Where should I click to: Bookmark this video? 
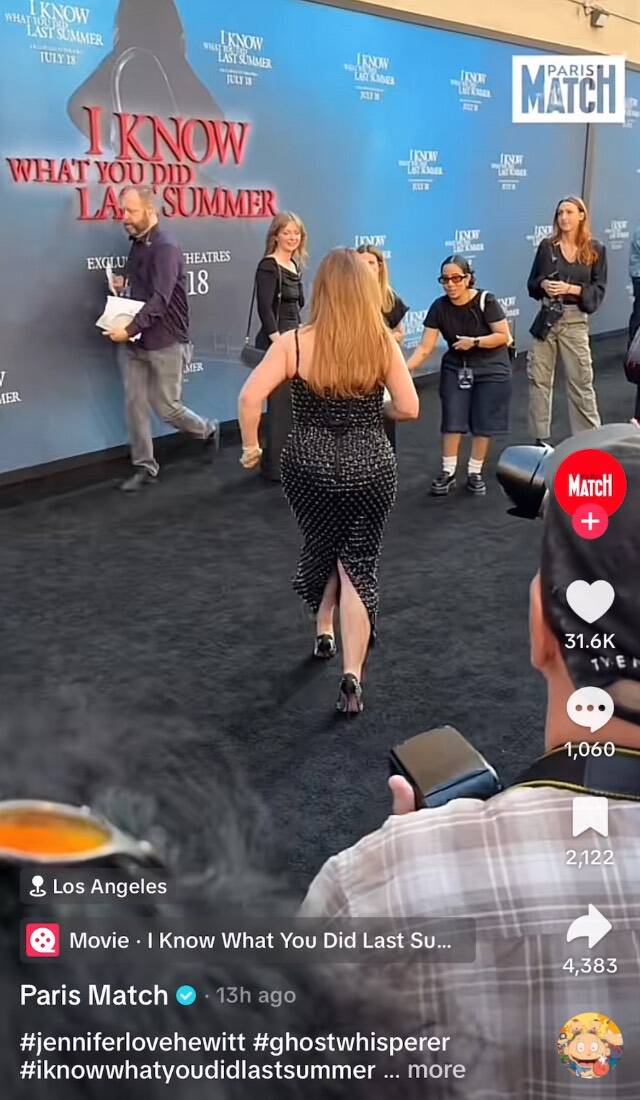pos(589,817)
